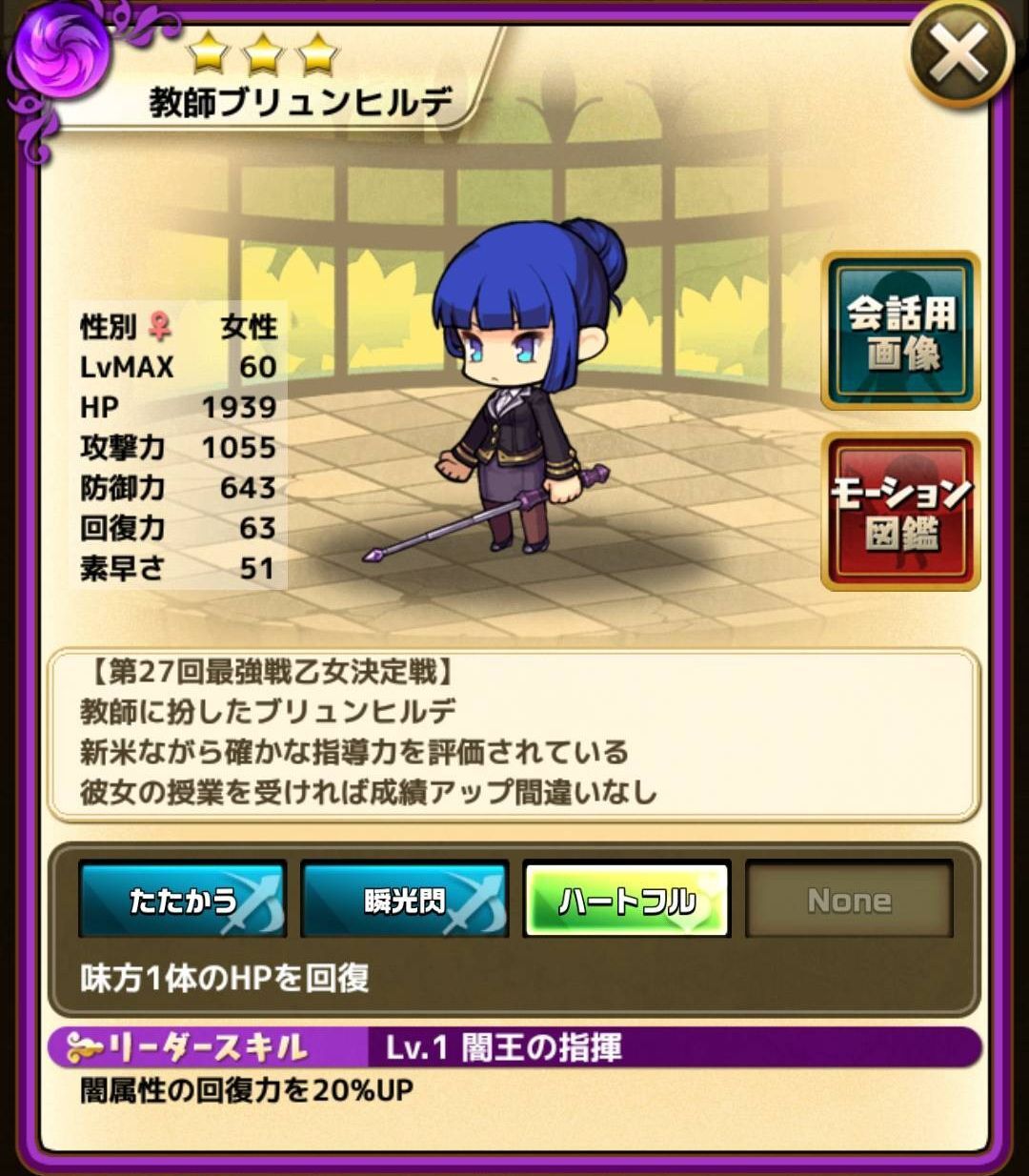Viewport: 1029px width, 1176px height.
Task: Open the モーション図鑑 motion gallery
Action: pyautogui.click(x=900, y=512)
